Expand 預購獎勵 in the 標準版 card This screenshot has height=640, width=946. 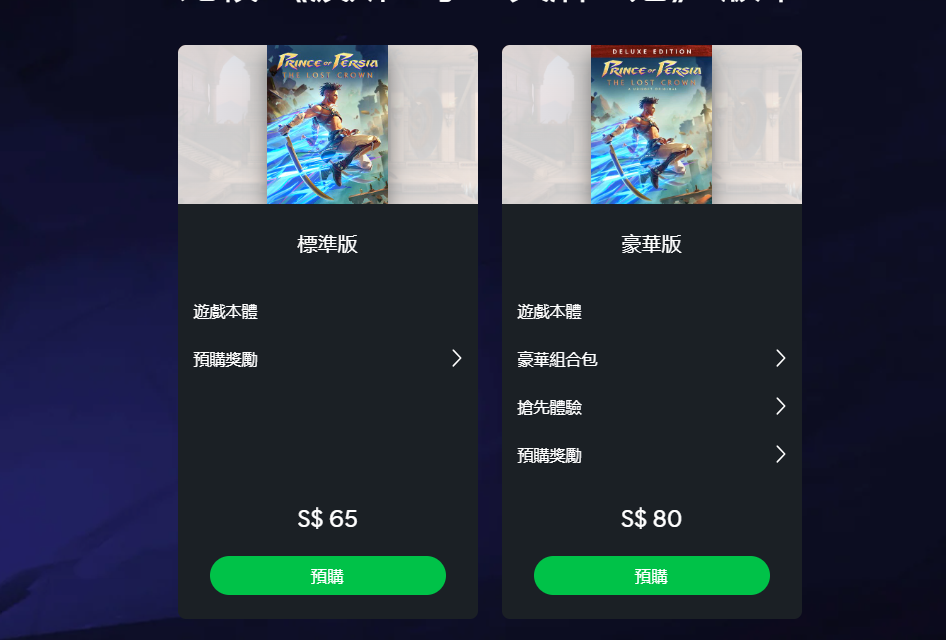pyautogui.click(x=456, y=359)
